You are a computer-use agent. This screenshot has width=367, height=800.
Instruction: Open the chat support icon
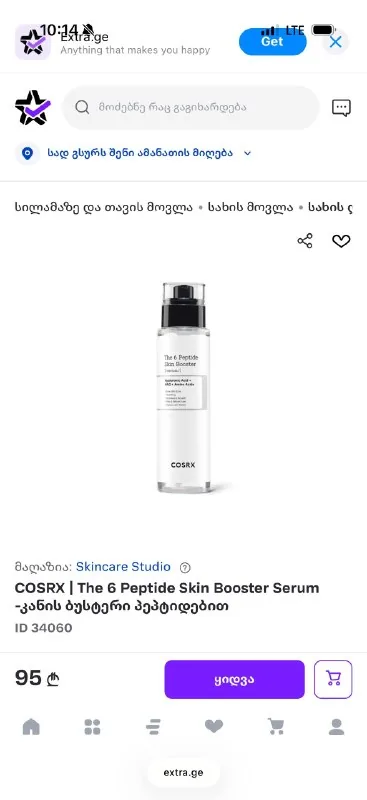(341, 108)
